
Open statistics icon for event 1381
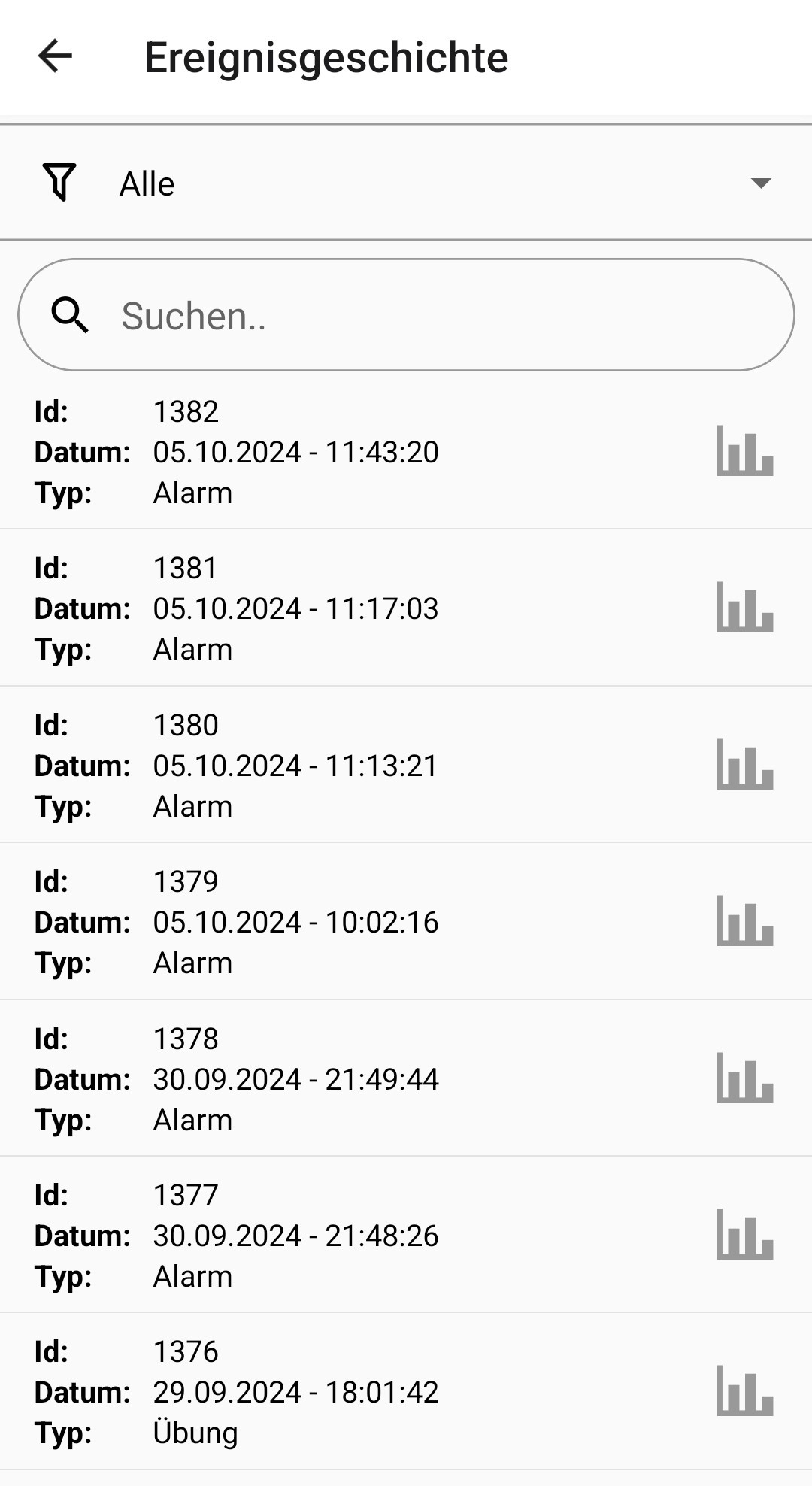[x=744, y=608]
